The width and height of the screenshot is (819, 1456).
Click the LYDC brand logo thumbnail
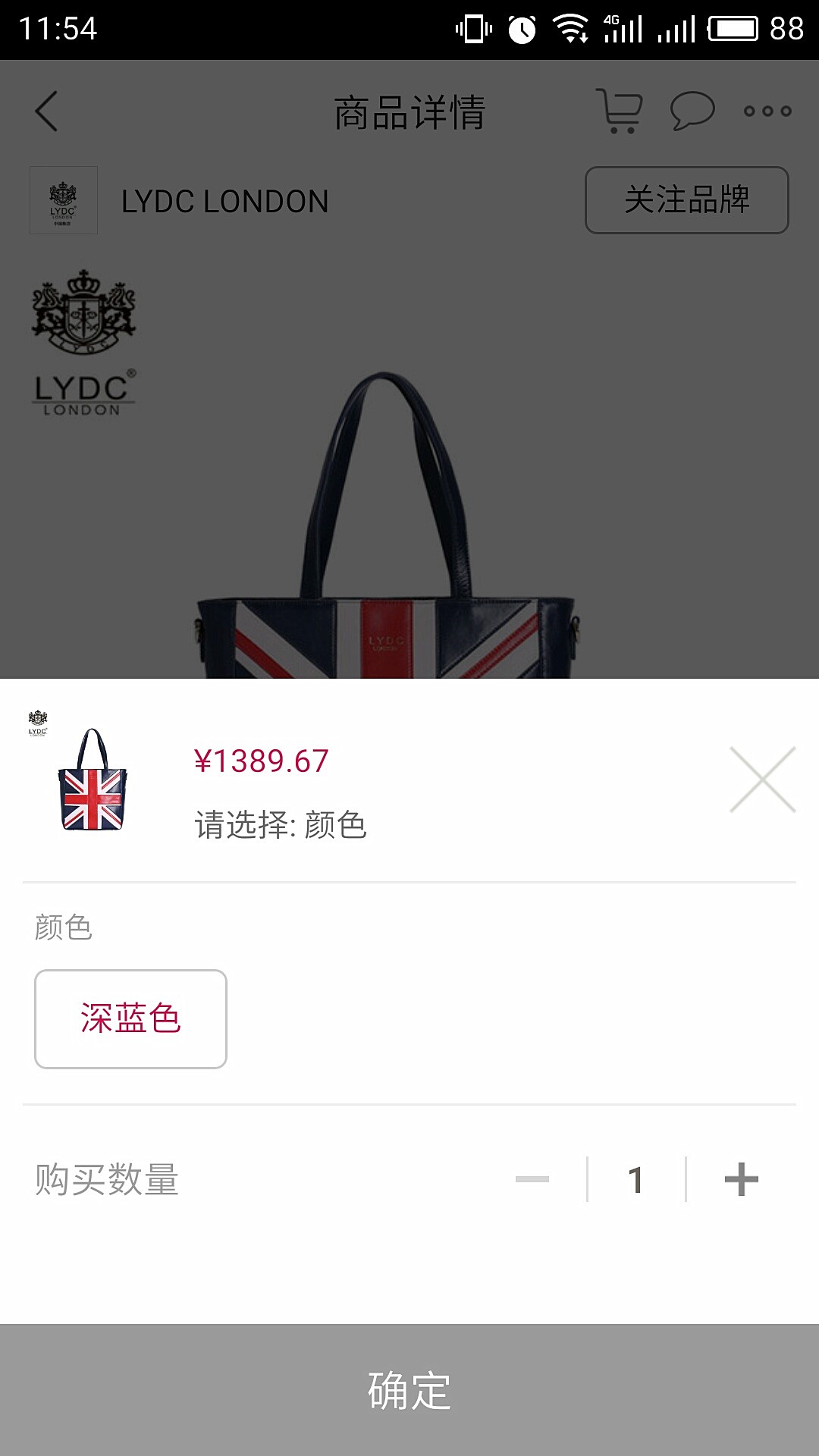pos(64,199)
